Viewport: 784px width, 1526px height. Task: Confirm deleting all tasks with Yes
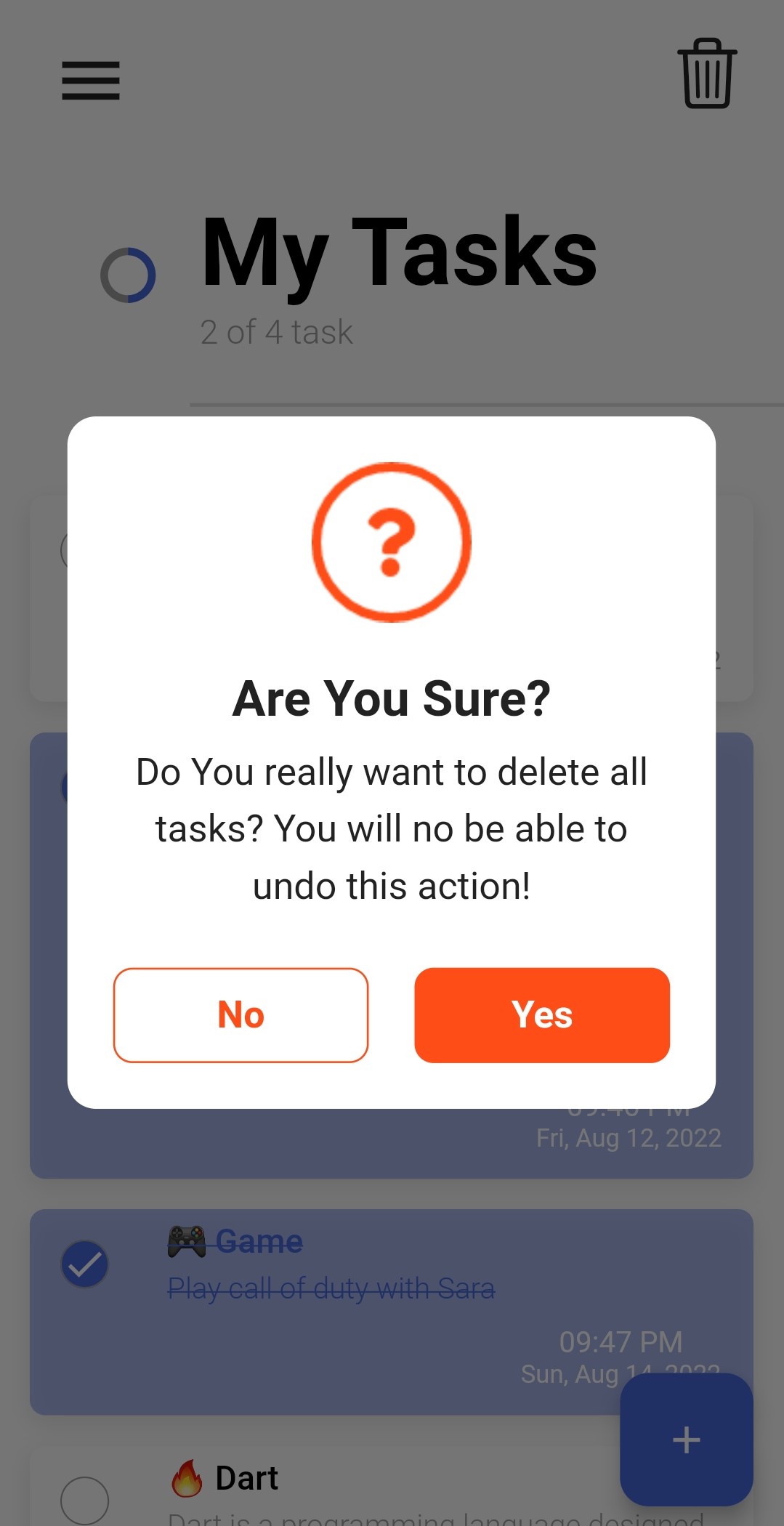tap(541, 1014)
